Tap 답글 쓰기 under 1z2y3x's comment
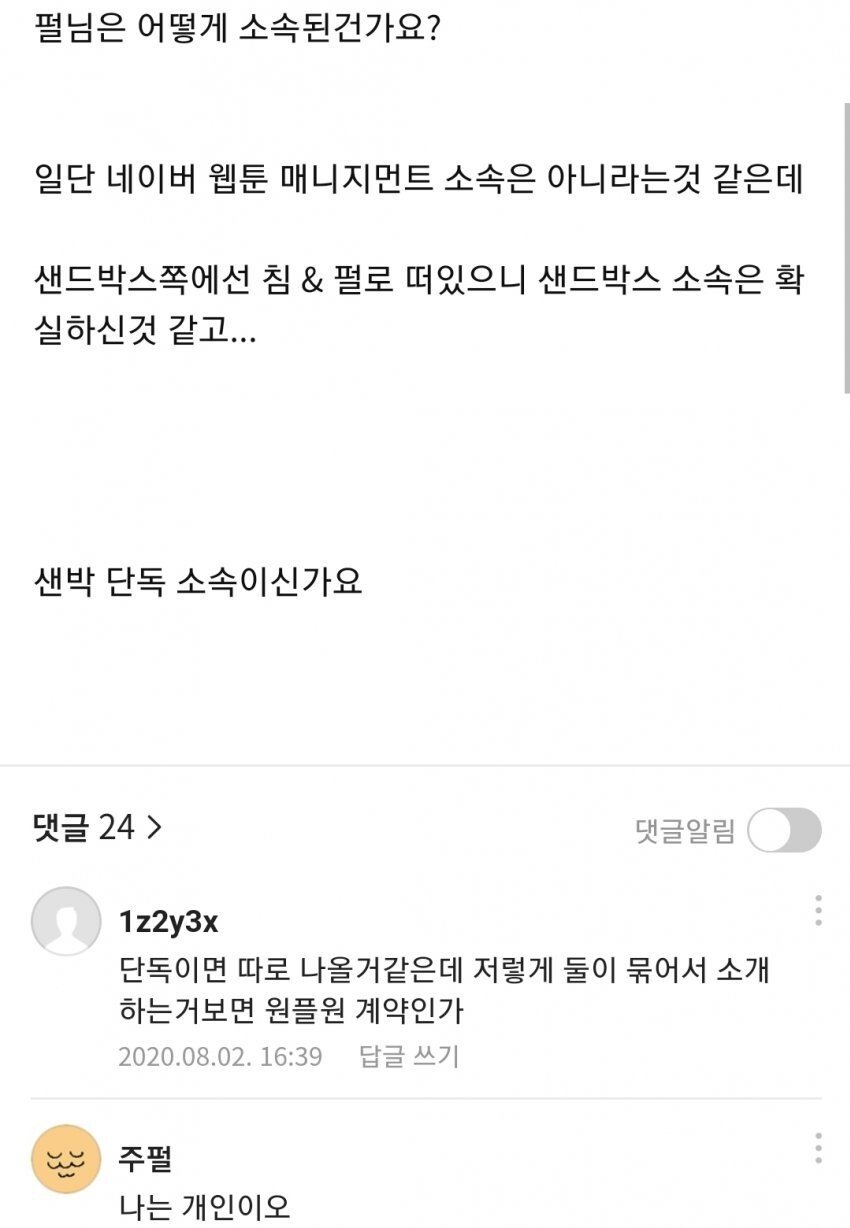This screenshot has width=850, height=1228. [x=408, y=1056]
